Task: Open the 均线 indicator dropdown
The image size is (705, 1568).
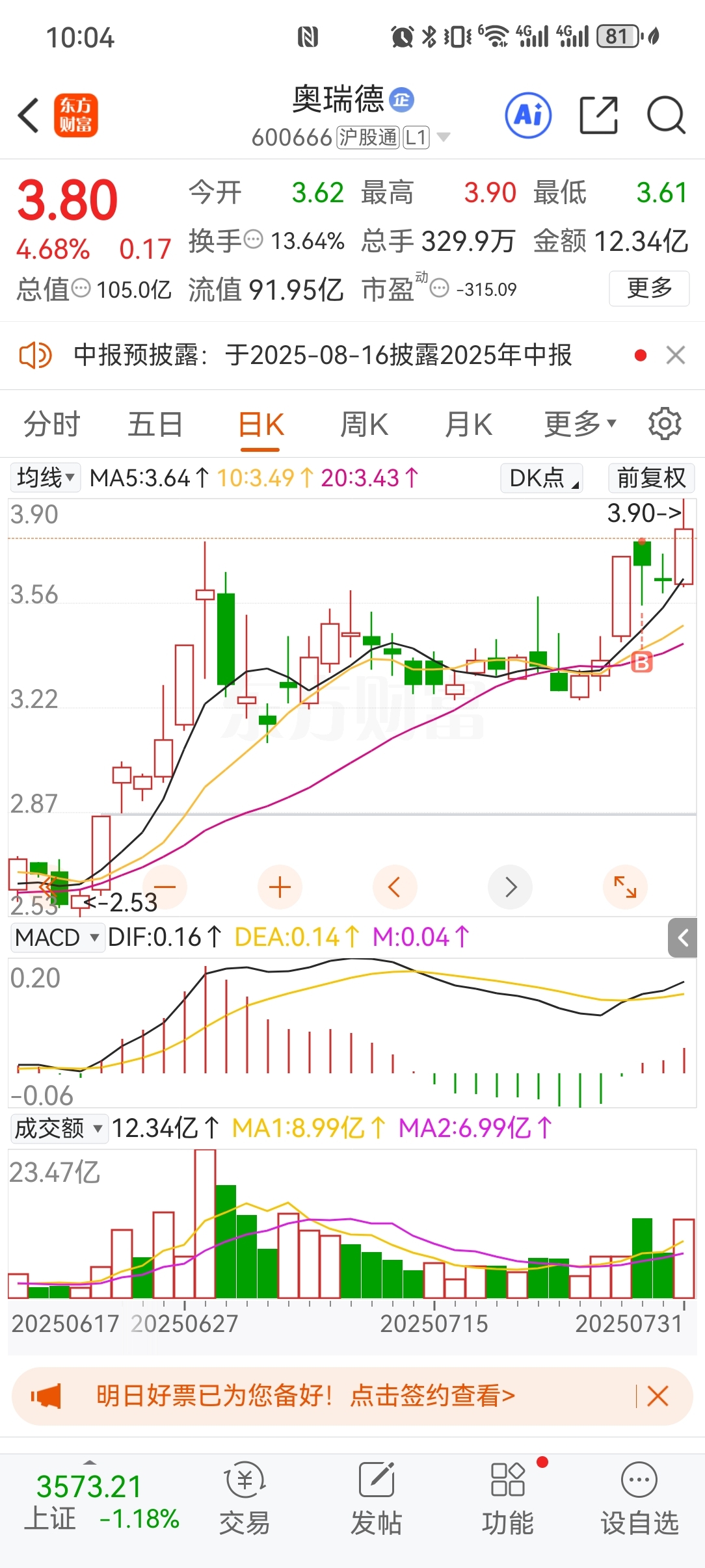Action: (45, 478)
